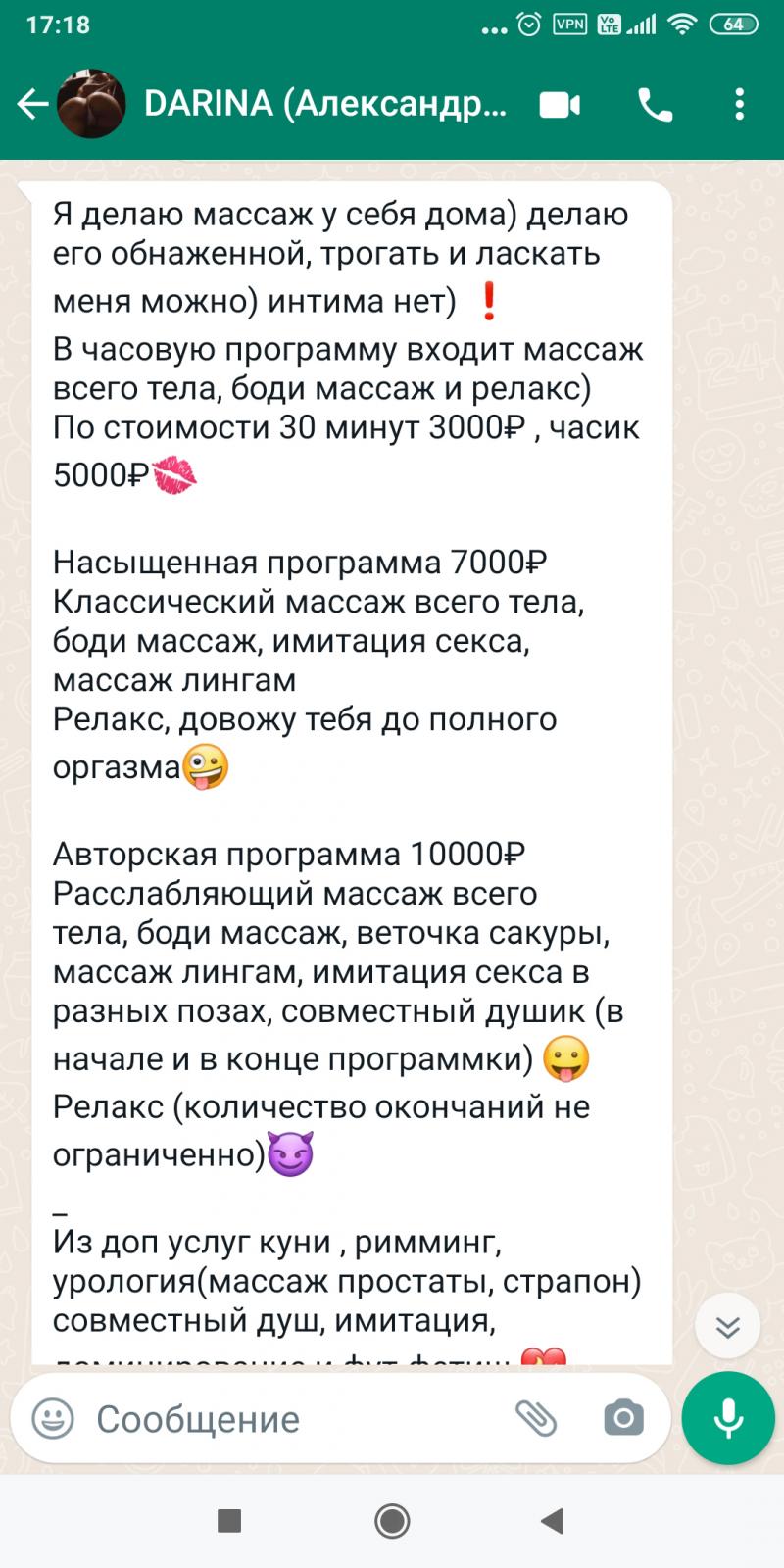Image resolution: width=784 pixels, height=1568 pixels.
Task: Go to the home screen
Action: (392, 1521)
